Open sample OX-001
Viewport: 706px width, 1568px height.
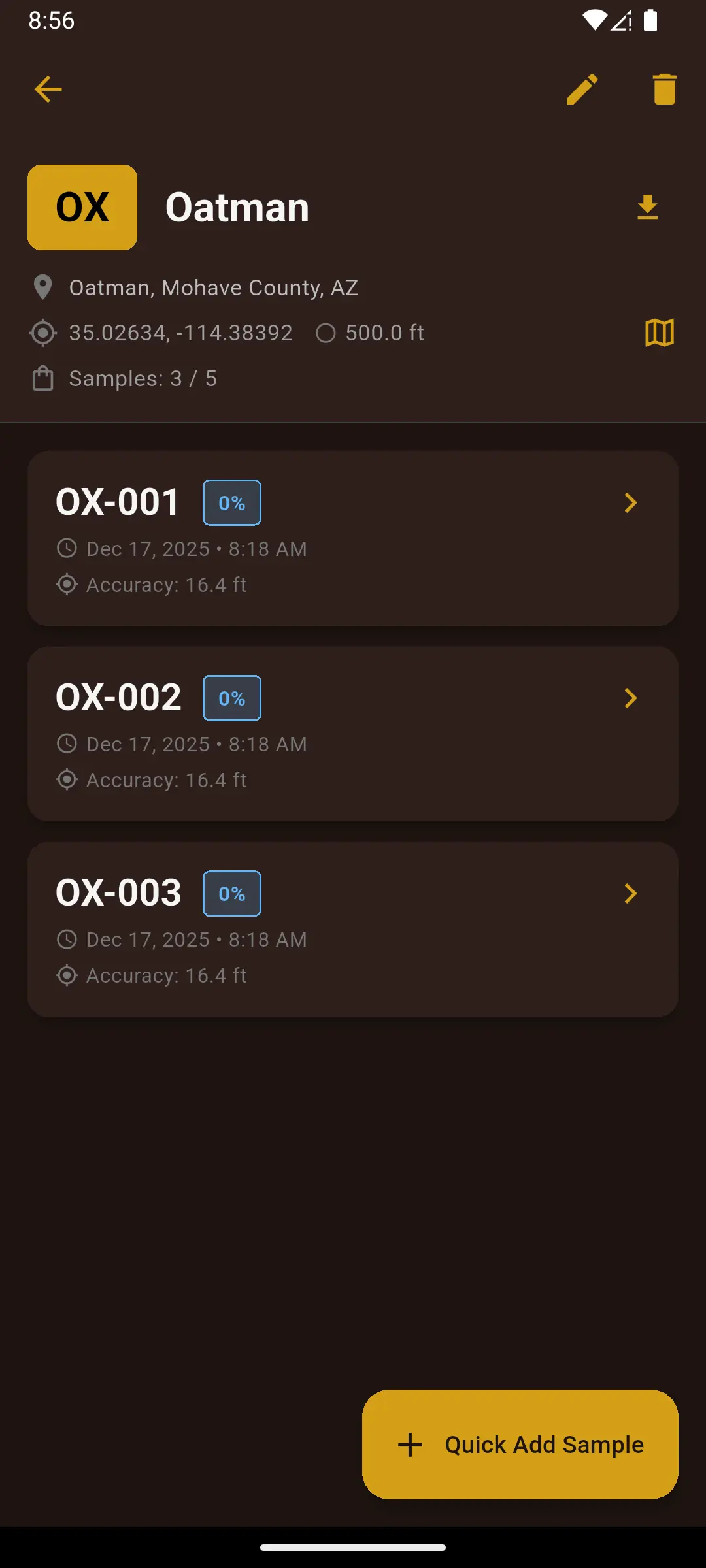coord(353,538)
